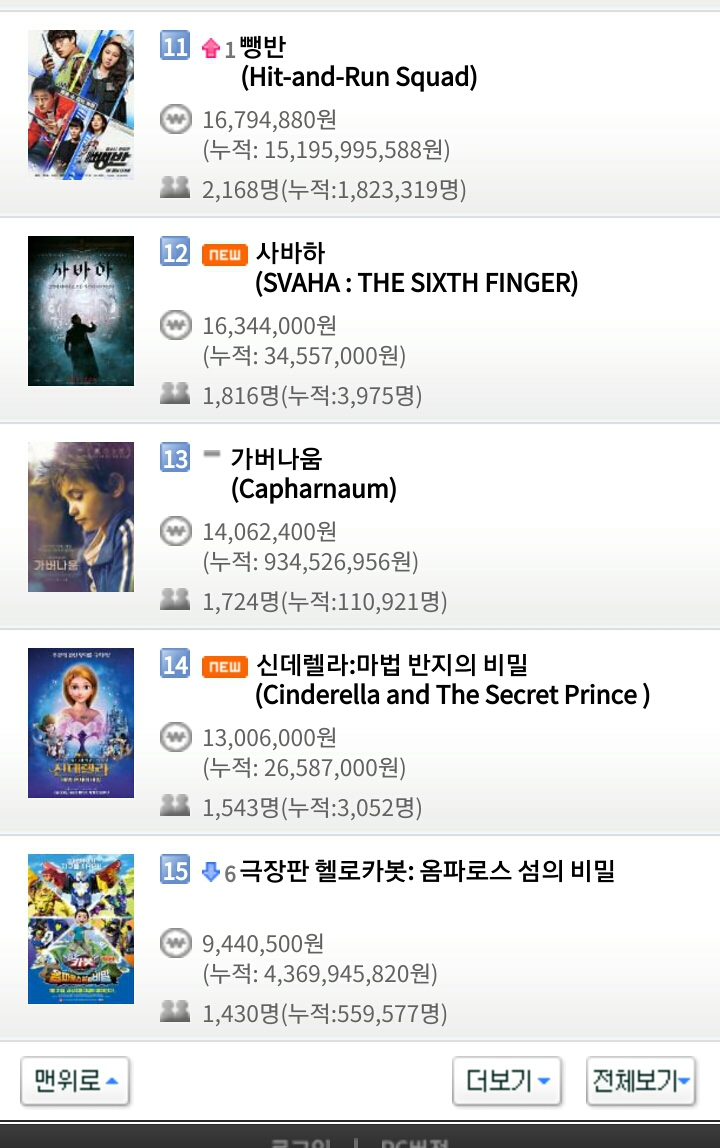The height and width of the screenshot is (1148, 720).
Task: Open the 극장판 헬로카봇 movie entry
Action: tap(426, 872)
